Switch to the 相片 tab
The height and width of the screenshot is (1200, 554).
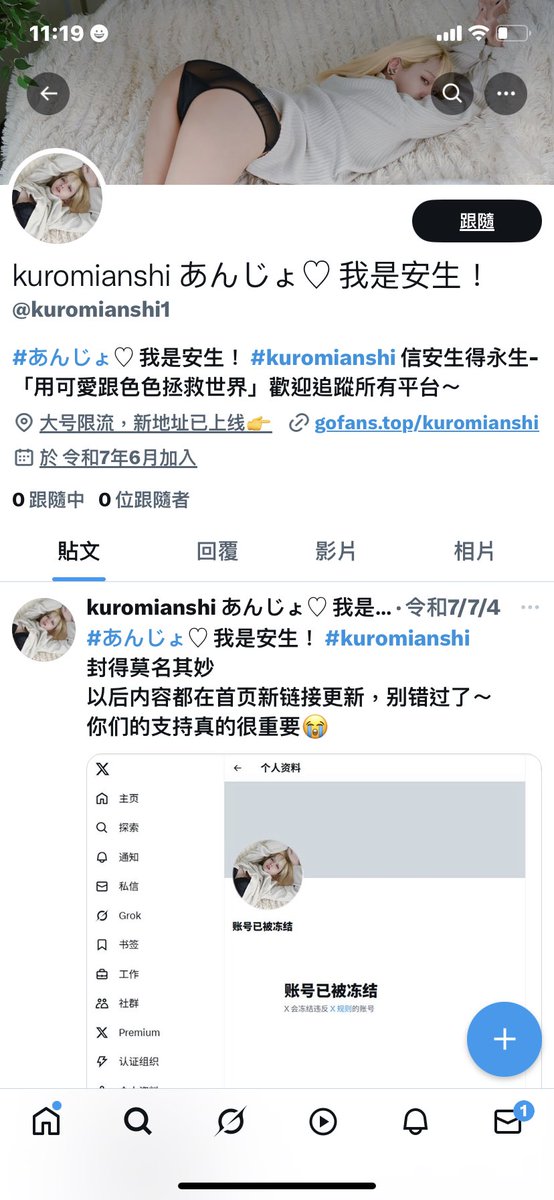pyautogui.click(x=474, y=551)
